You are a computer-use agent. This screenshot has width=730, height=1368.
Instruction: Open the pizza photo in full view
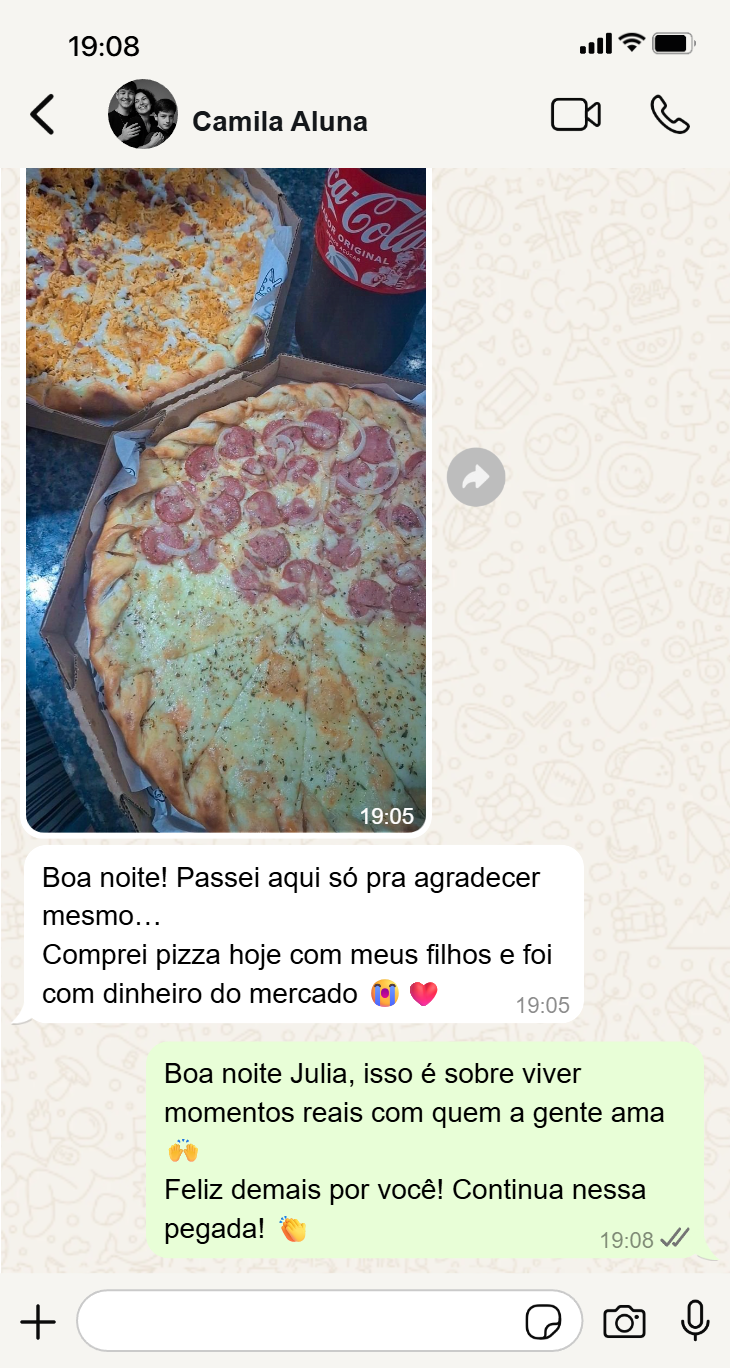tap(226, 500)
